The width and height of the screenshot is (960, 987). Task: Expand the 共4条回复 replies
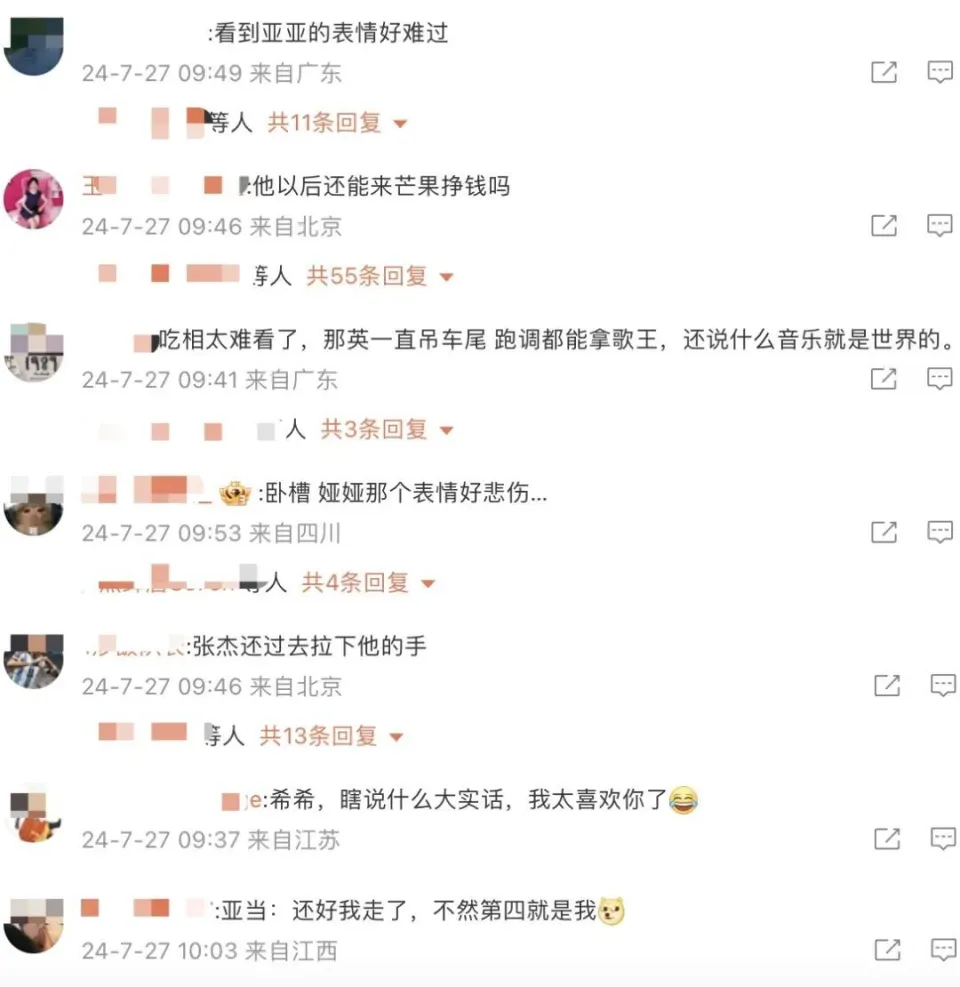369,582
